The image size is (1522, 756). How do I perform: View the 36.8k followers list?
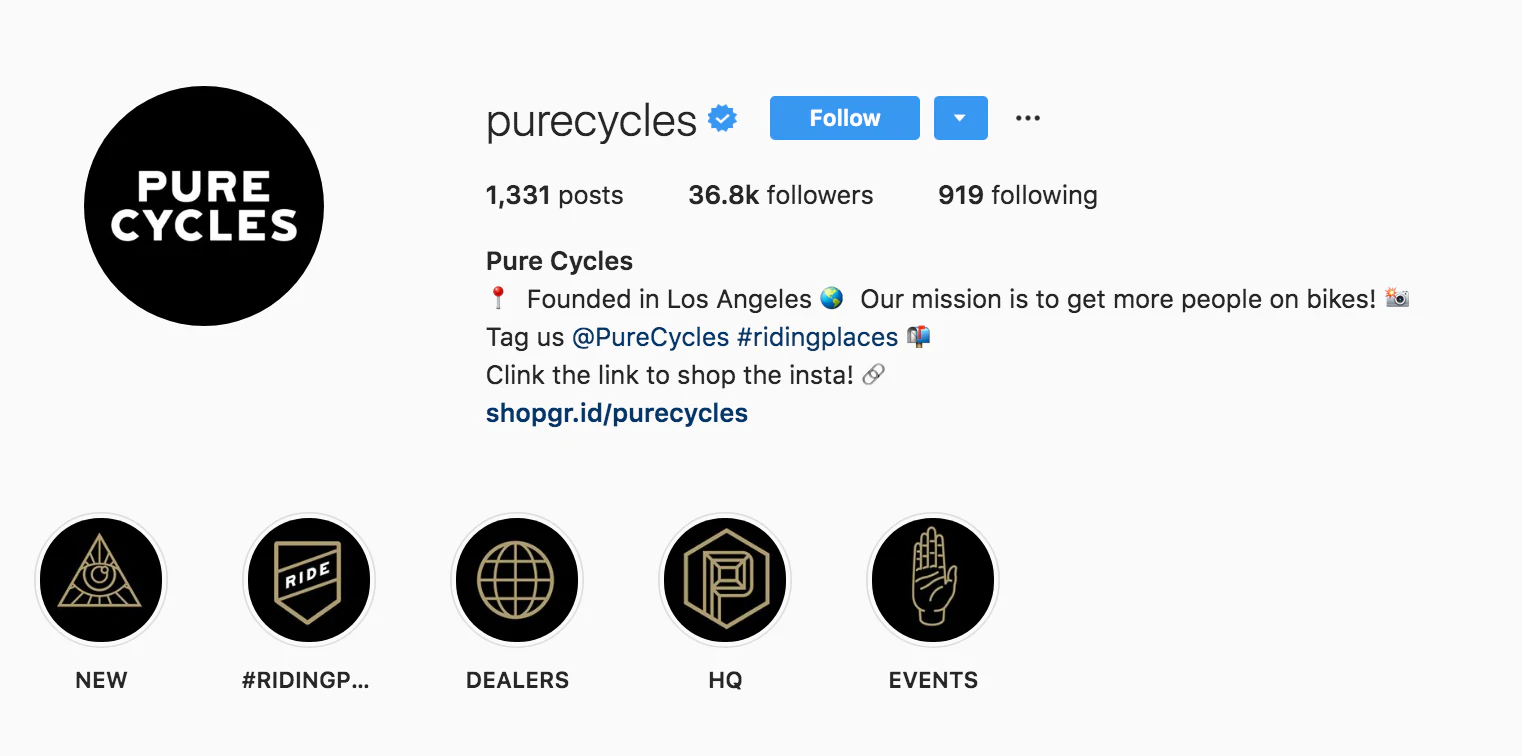tap(780, 195)
